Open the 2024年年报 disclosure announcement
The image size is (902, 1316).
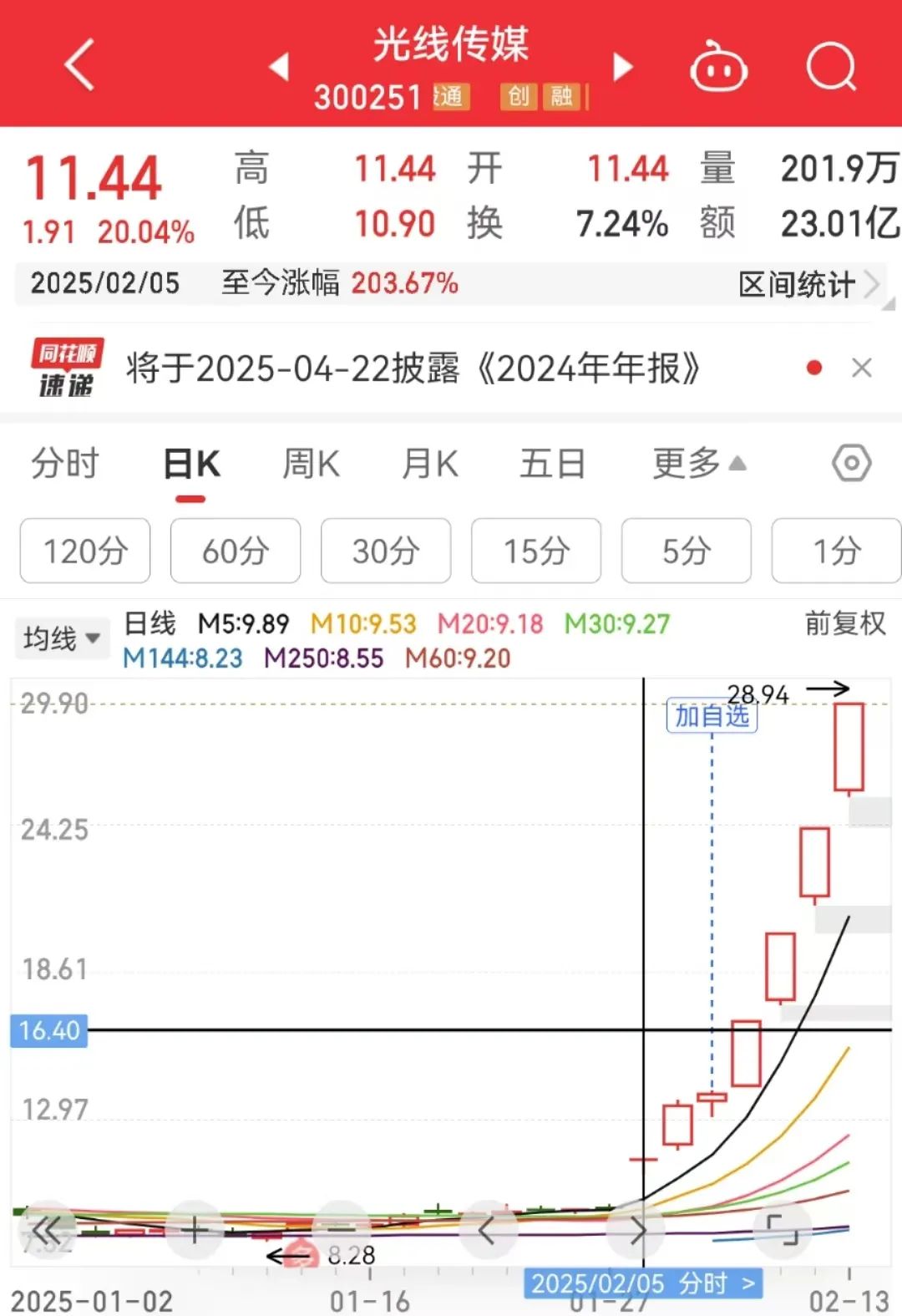411,368
